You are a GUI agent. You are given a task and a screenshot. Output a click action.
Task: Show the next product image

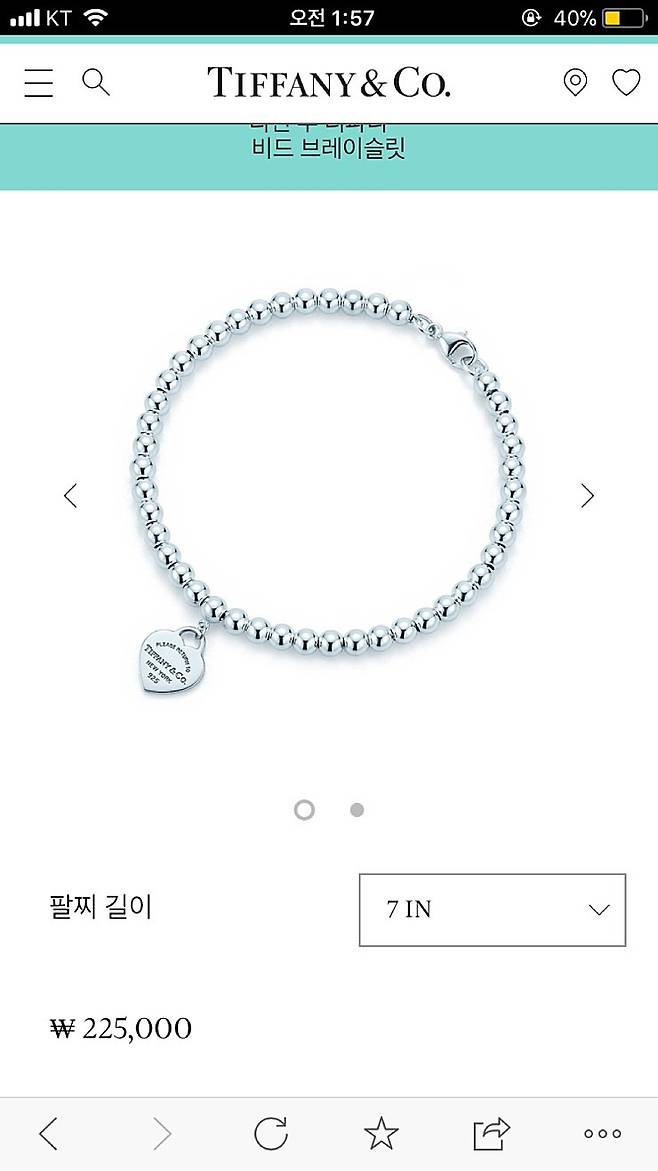588,495
